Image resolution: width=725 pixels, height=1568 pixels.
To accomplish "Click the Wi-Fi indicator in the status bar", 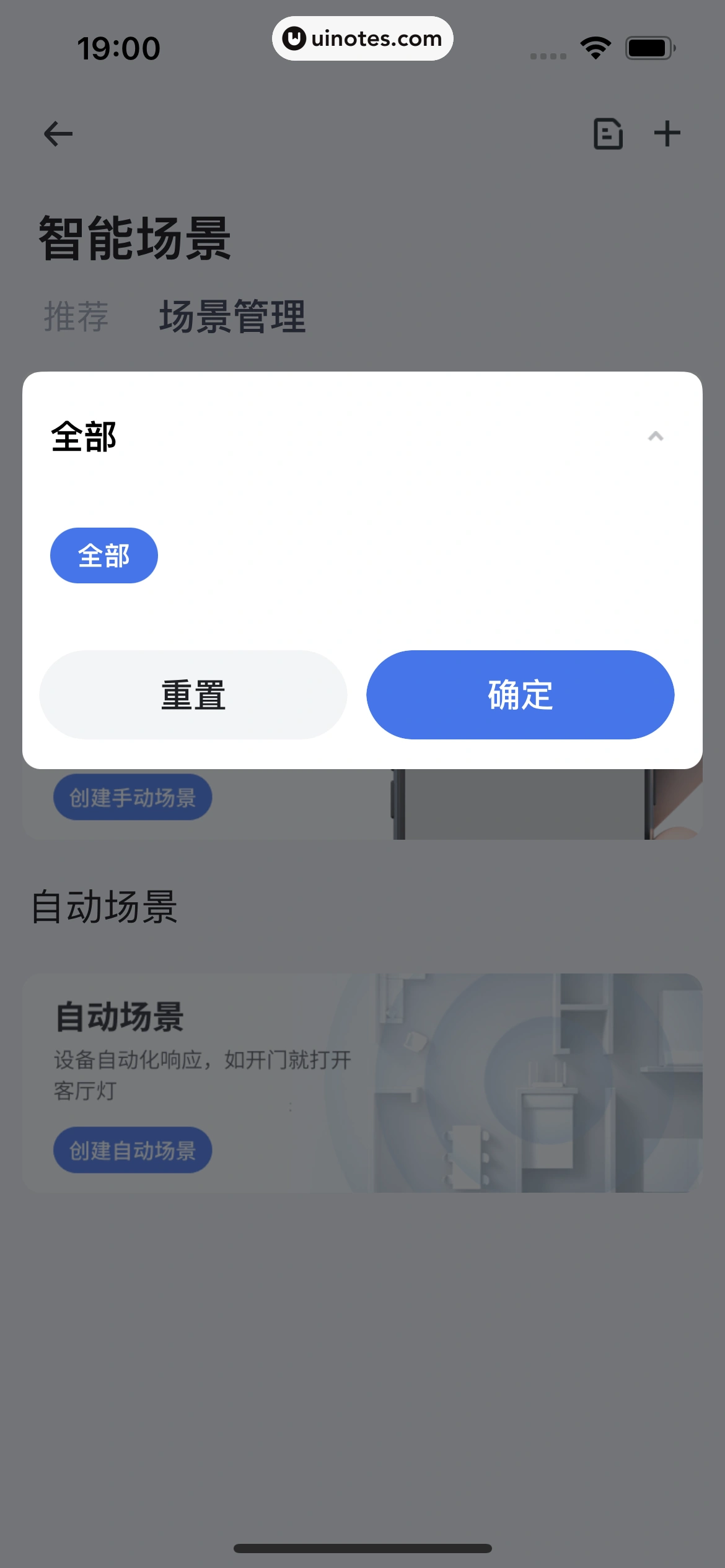I will 595,47.
